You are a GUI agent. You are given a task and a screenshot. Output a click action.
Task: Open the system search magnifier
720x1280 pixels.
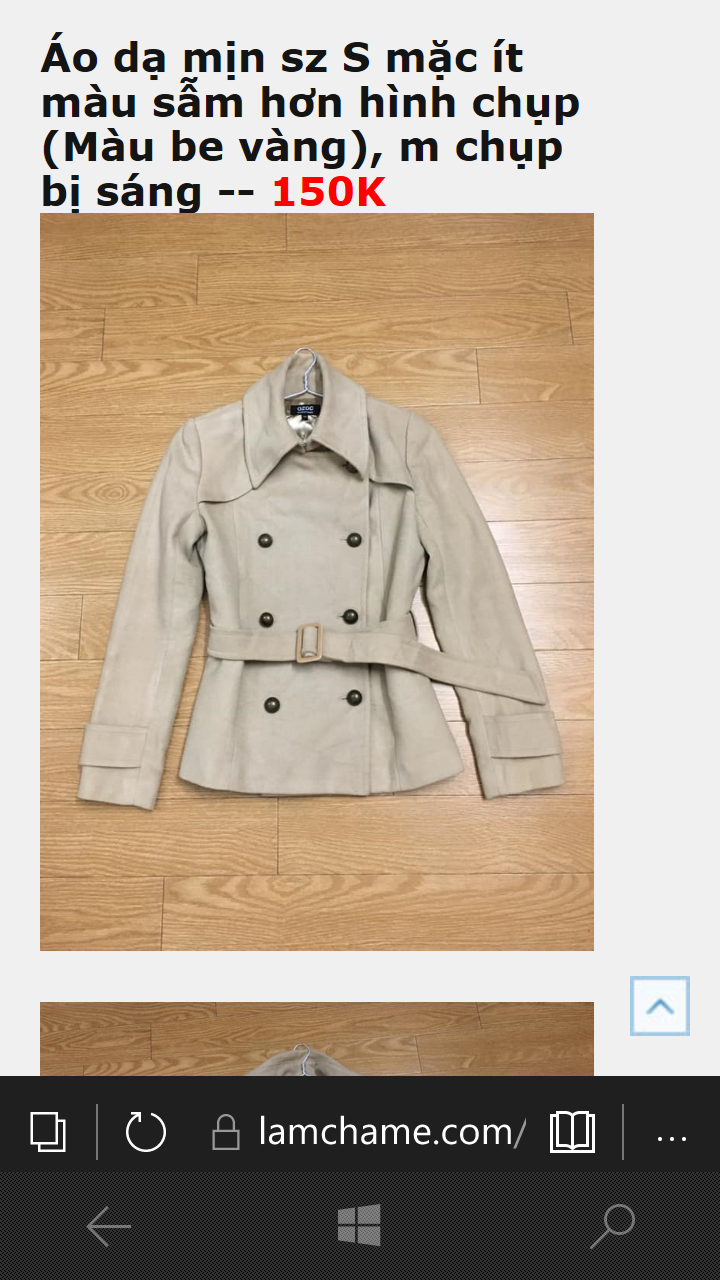click(x=612, y=1226)
